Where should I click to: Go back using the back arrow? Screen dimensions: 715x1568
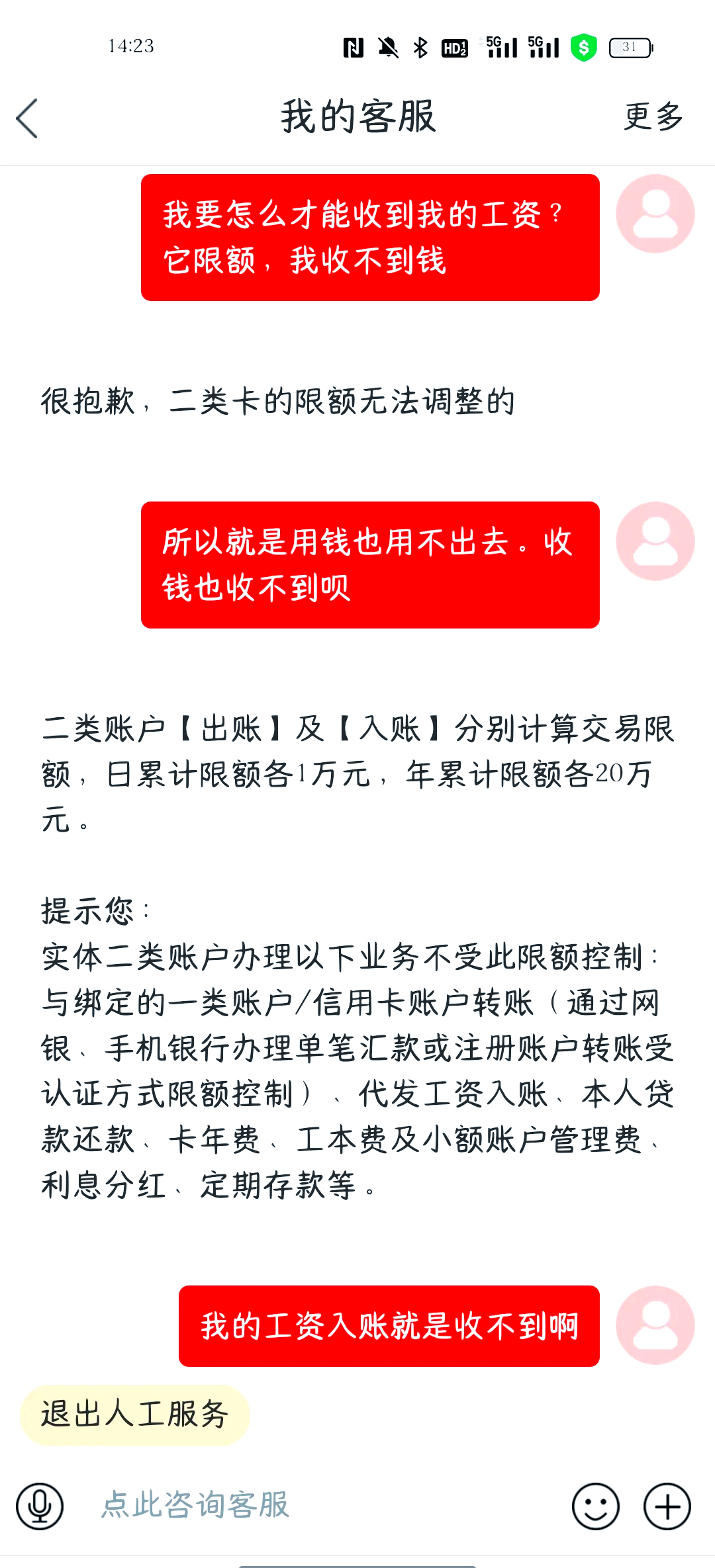point(27,118)
